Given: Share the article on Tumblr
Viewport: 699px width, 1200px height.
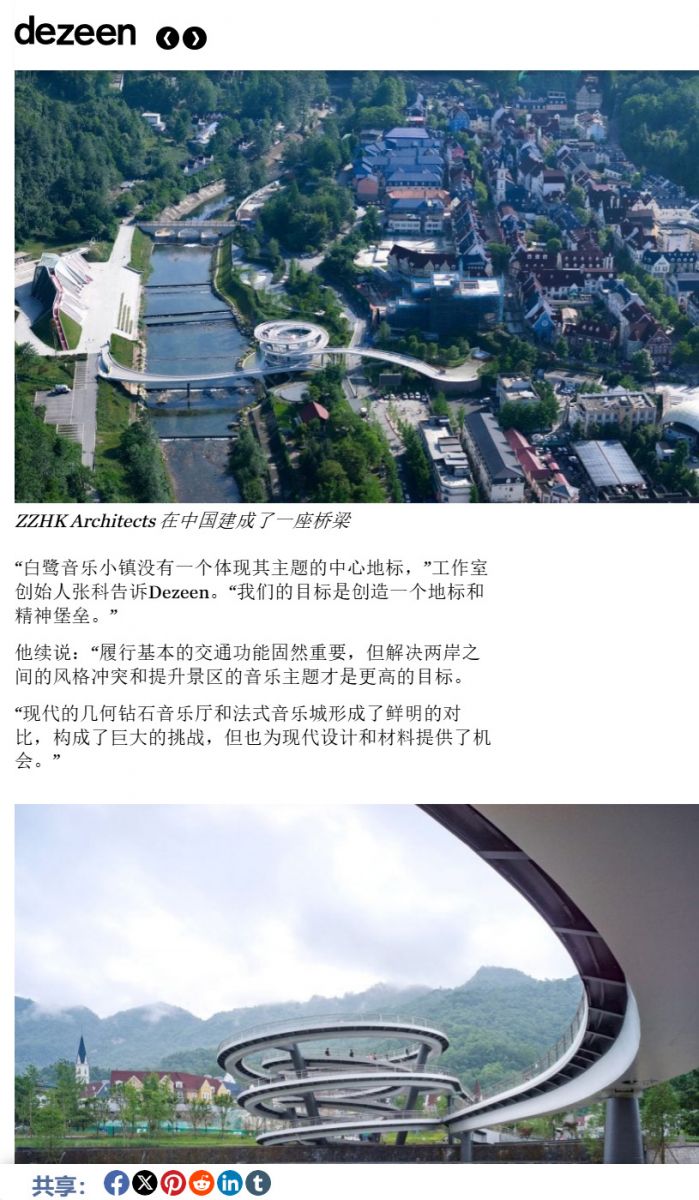Looking at the screenshot, I should coord(258,1184).
